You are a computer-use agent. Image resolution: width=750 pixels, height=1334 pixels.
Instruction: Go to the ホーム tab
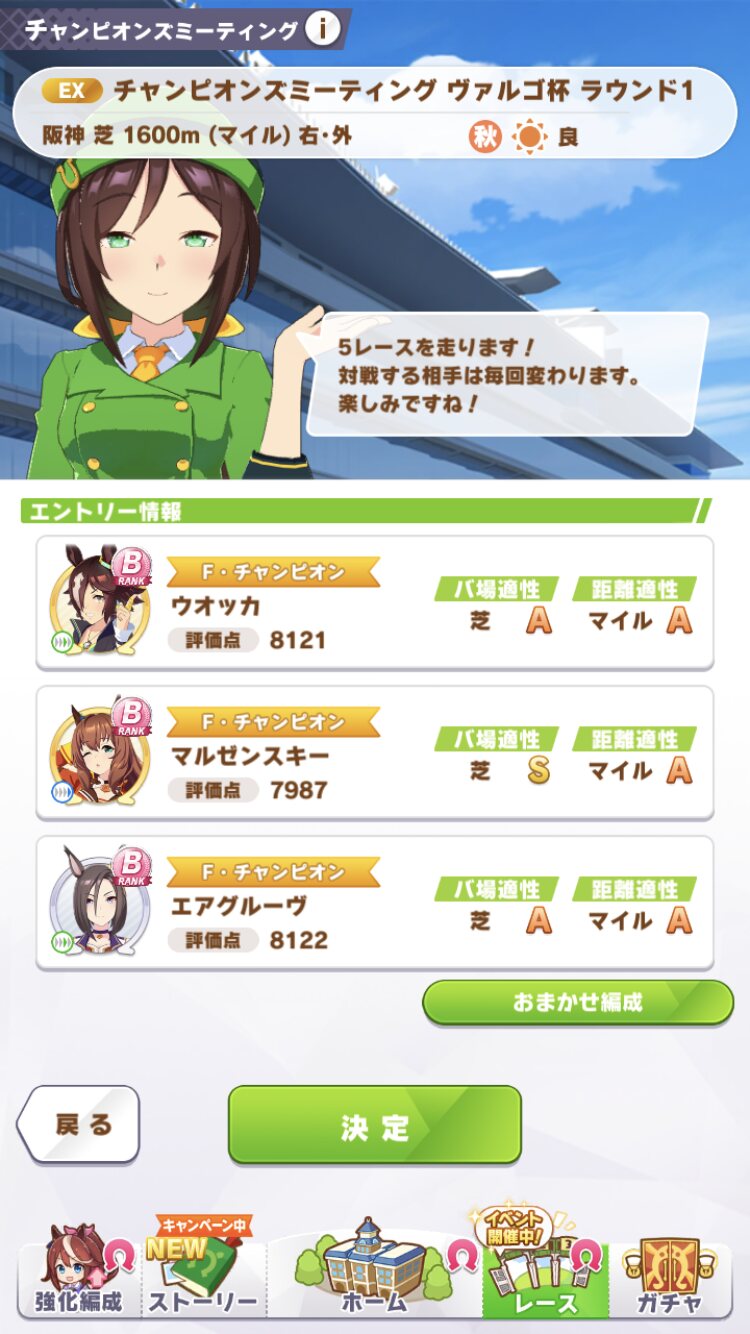click(x=375, y=1273)
